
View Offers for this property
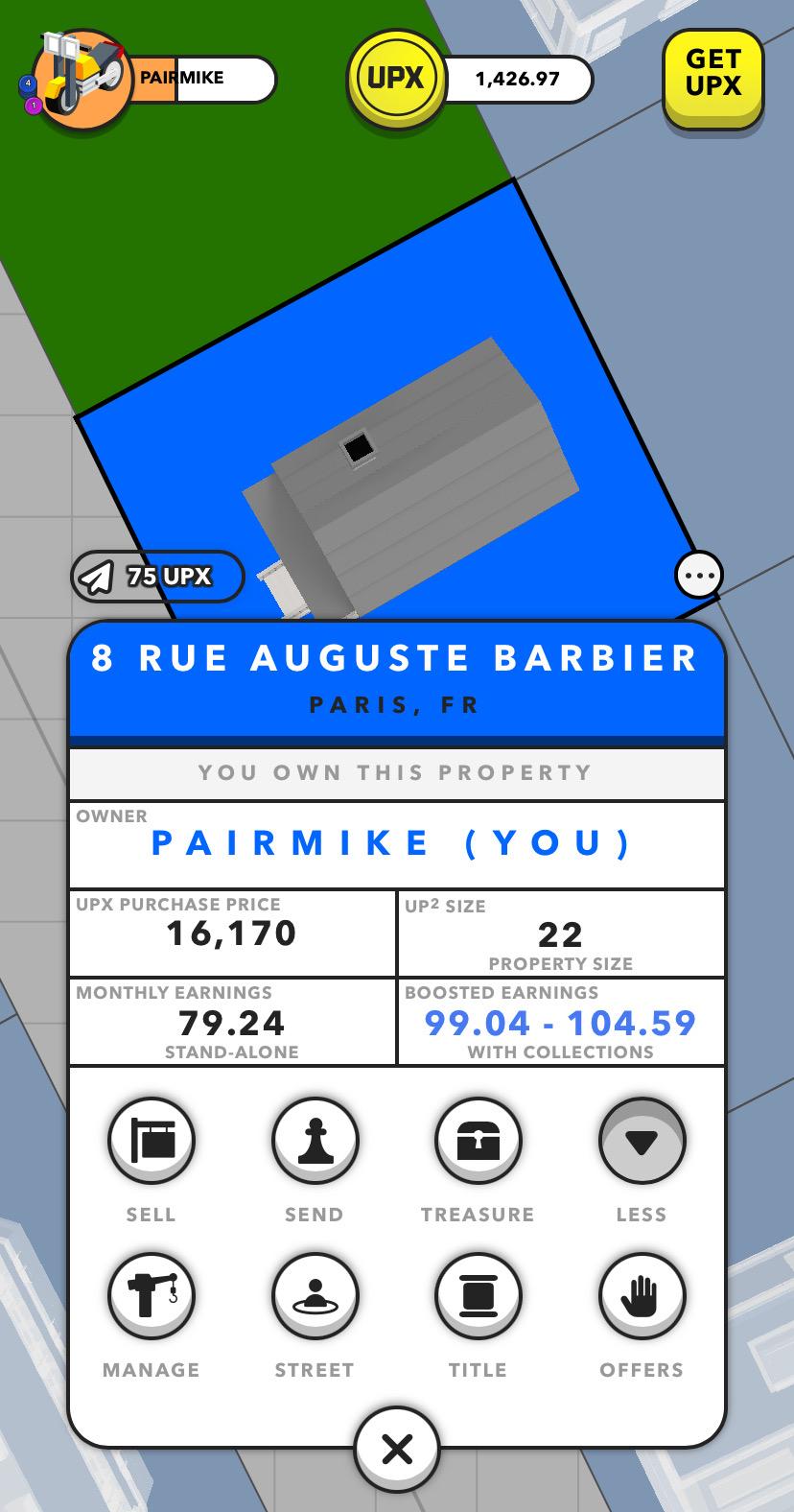click(642, 1296)
